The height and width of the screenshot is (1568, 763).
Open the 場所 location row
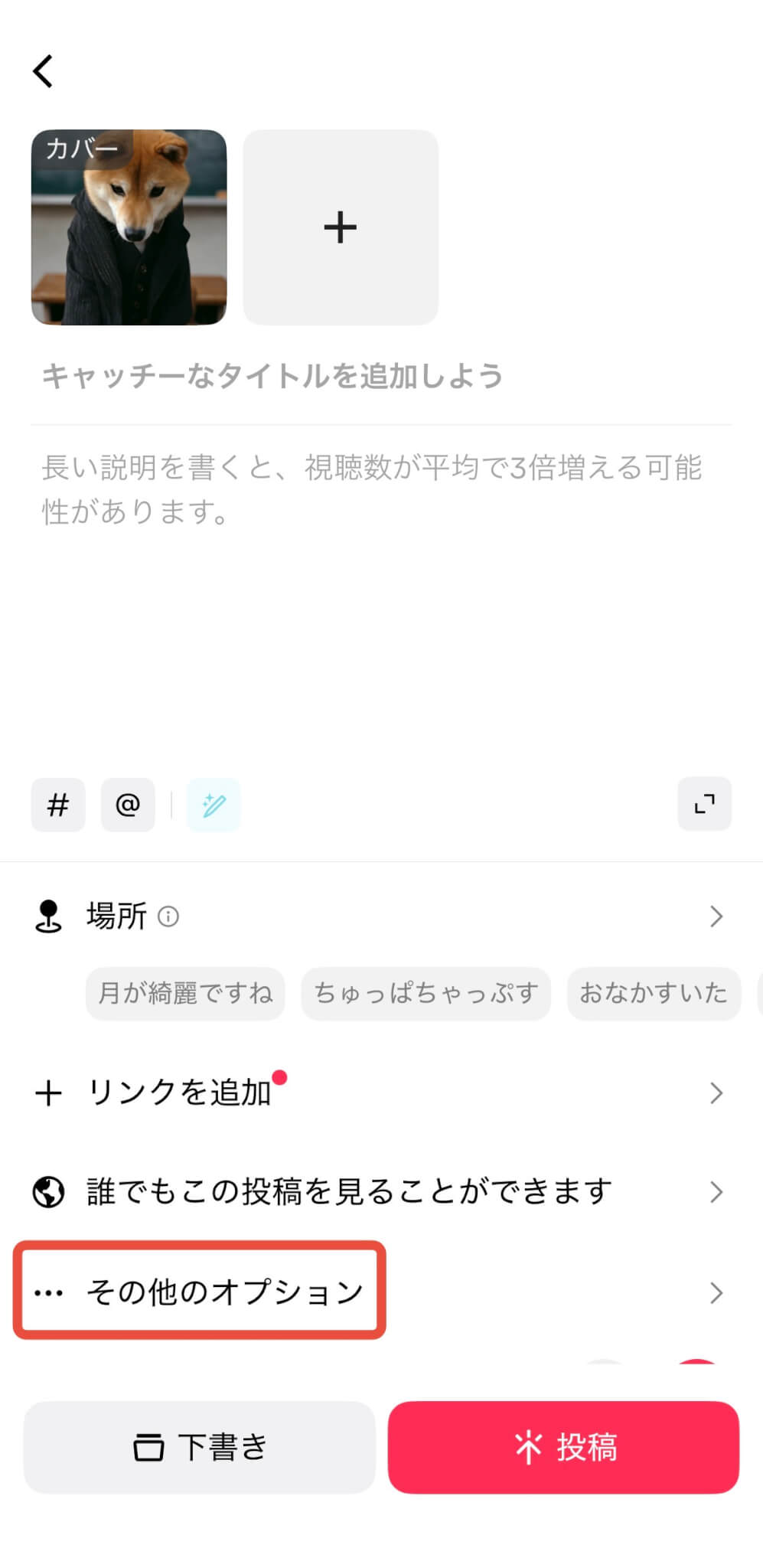[x=381, y=916]
